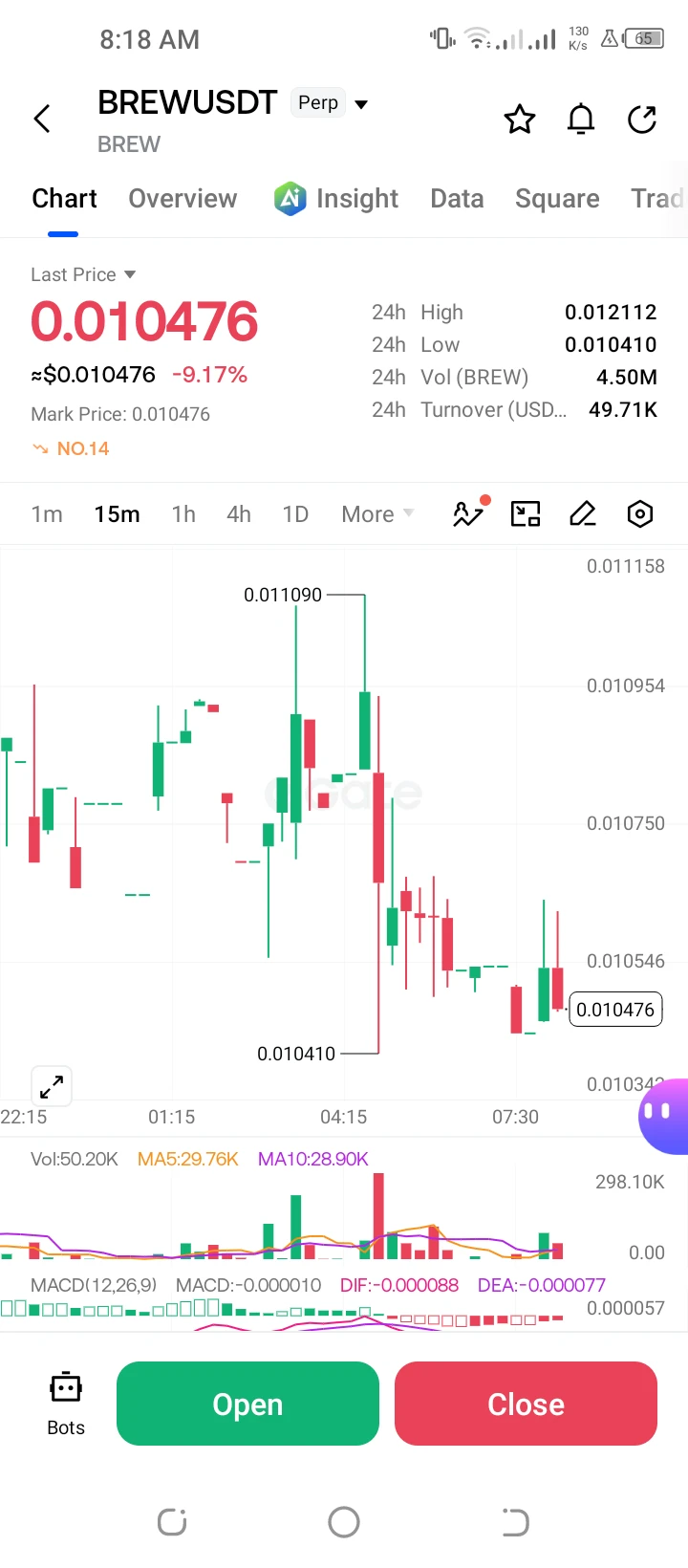Open the chart indicators icon

coord(469,513)
